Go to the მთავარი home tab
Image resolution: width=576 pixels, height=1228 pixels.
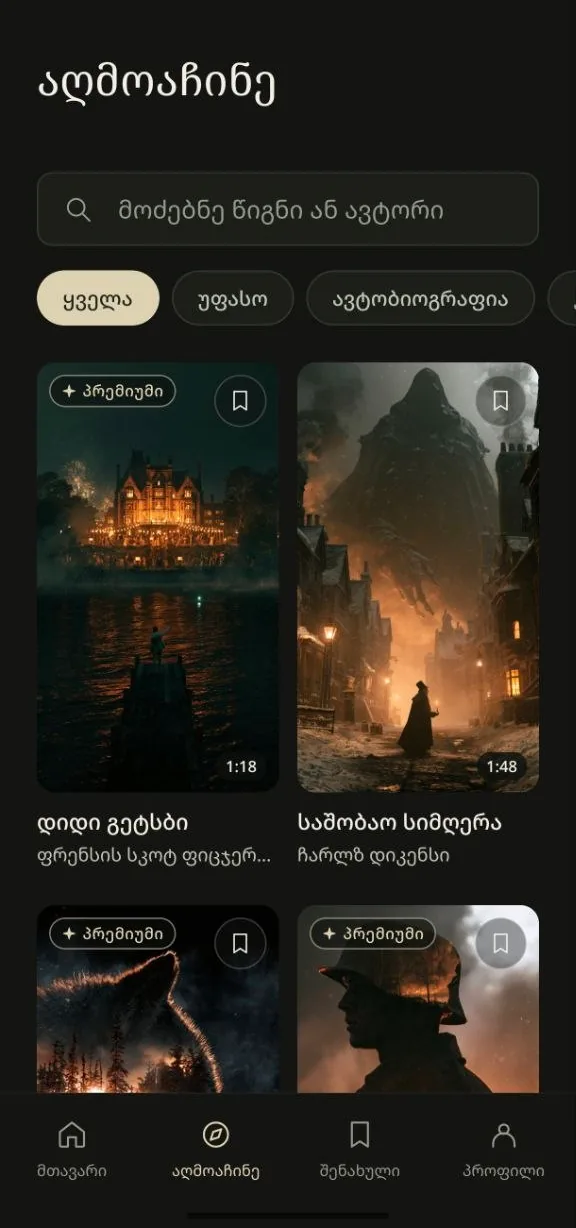72,1149
